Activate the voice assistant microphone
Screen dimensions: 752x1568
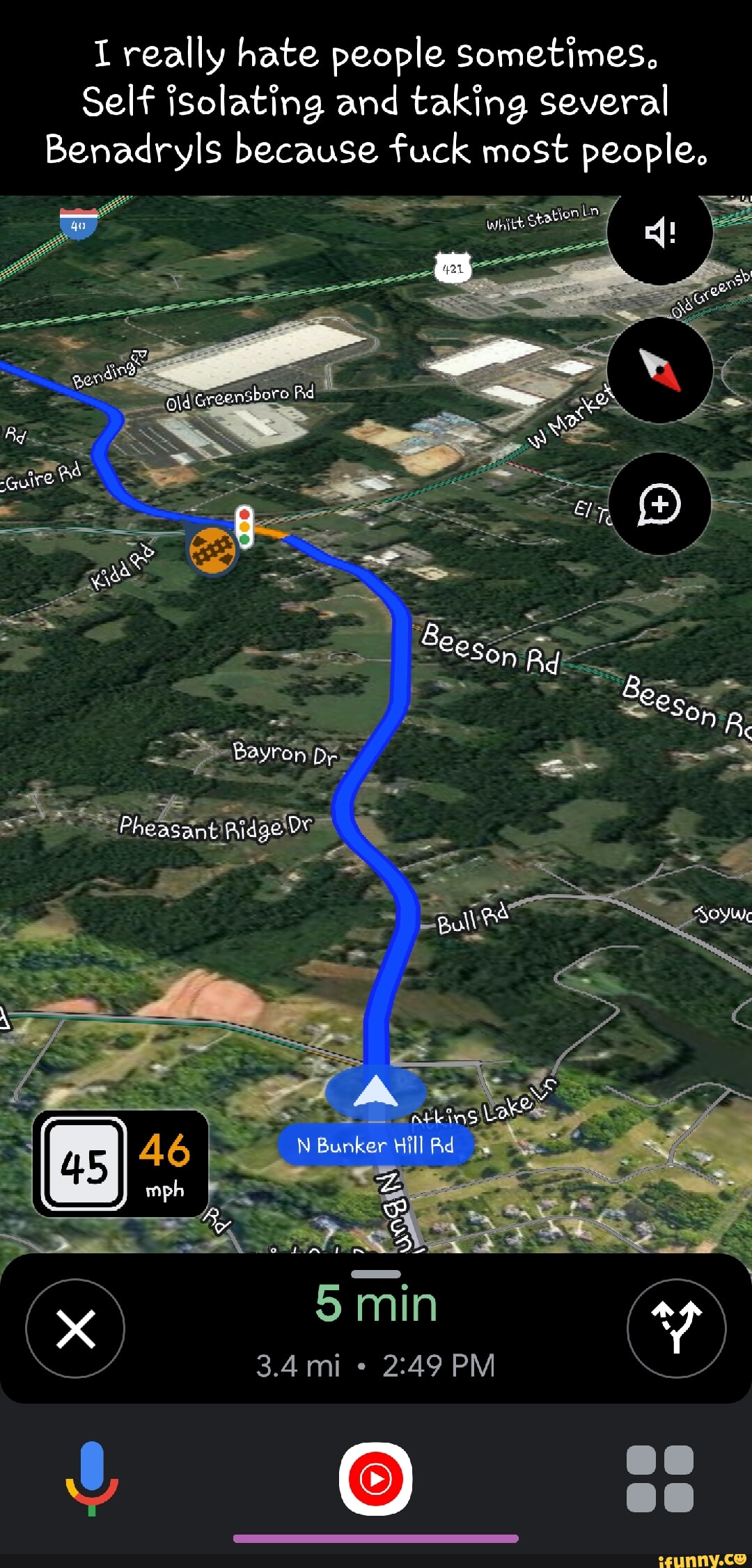(x=92, y=1479)
